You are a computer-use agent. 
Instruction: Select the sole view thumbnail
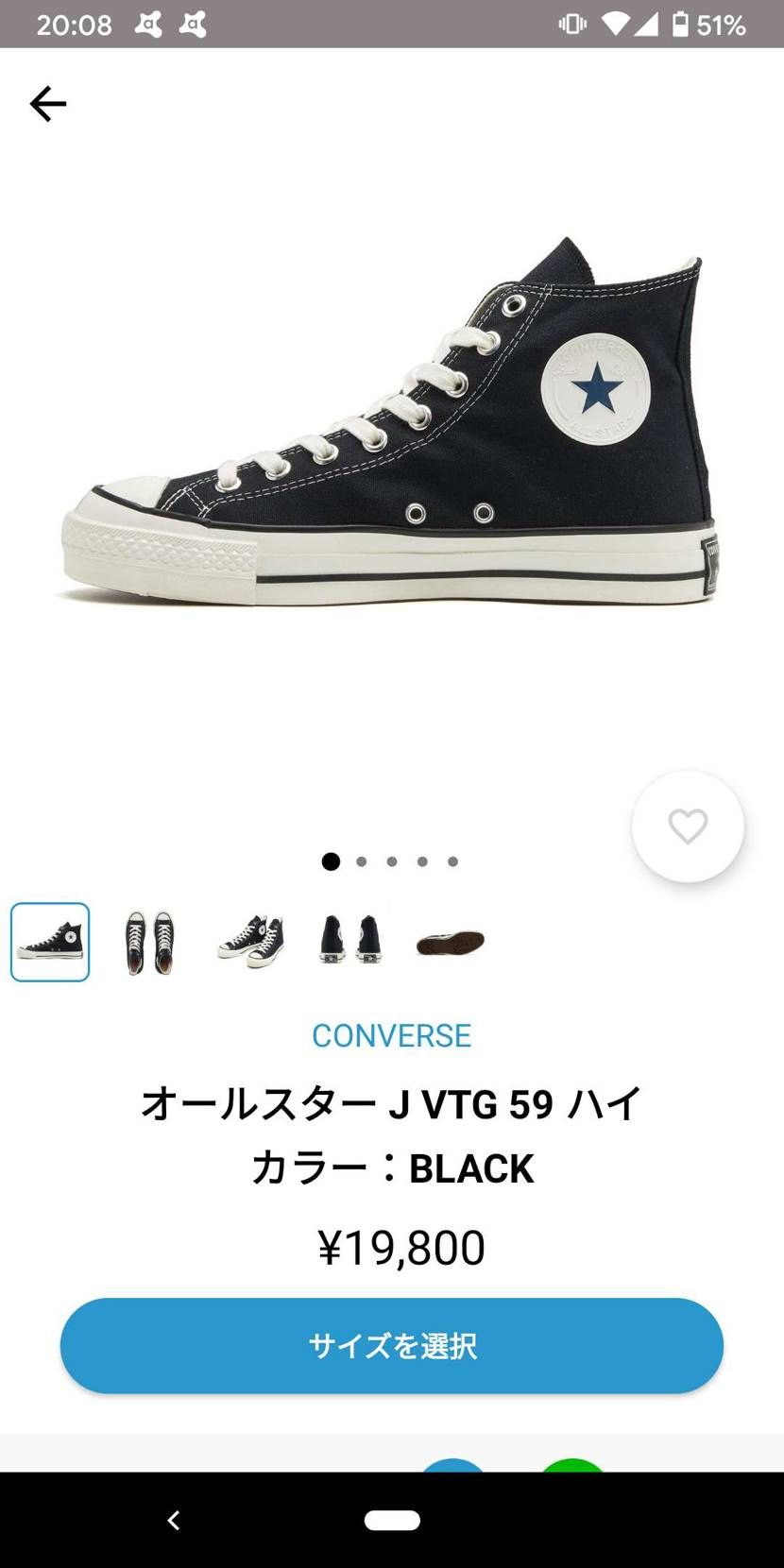(450, 942)
